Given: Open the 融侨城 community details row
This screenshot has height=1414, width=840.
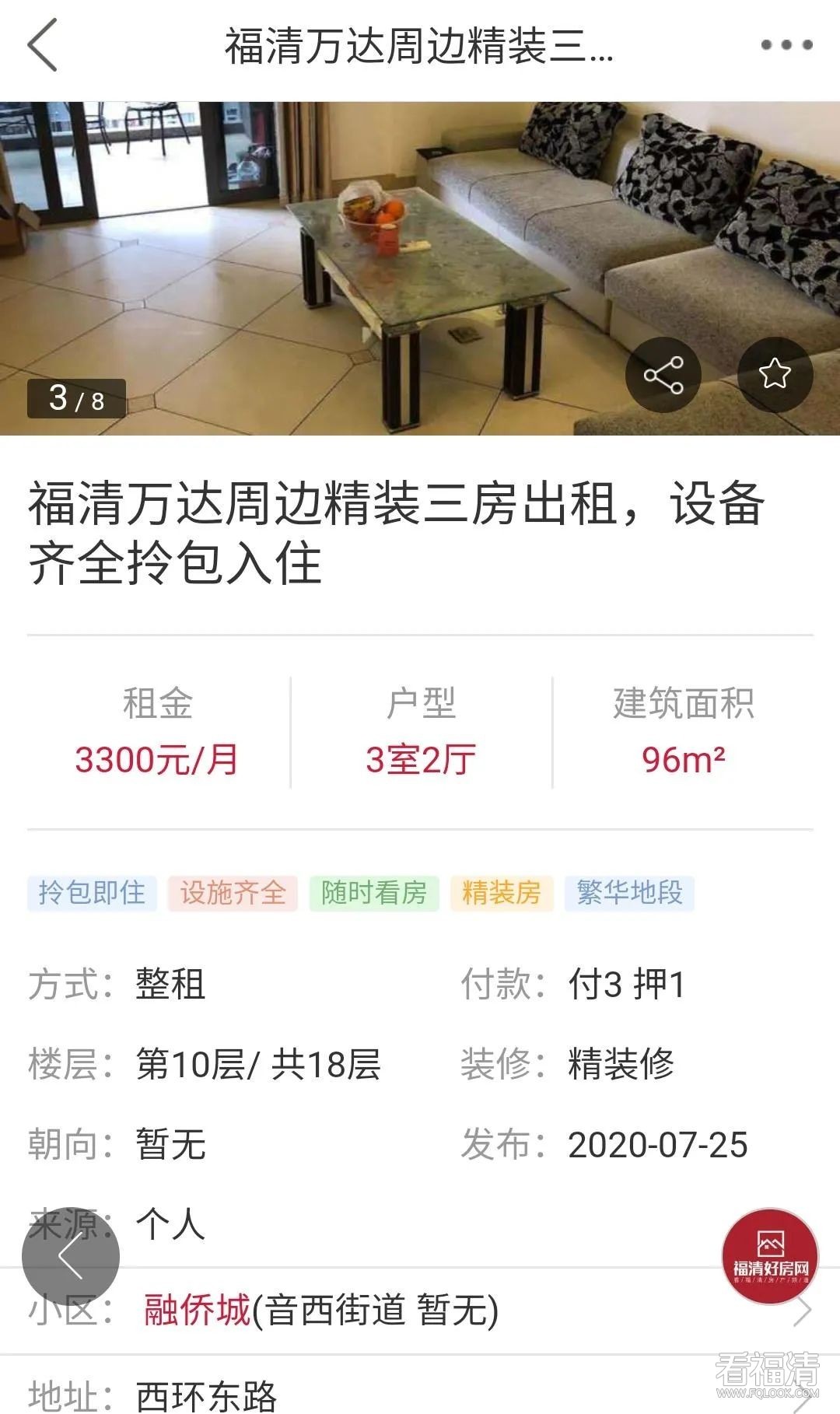Looking at the screenshot, I should click(420, 1310).
